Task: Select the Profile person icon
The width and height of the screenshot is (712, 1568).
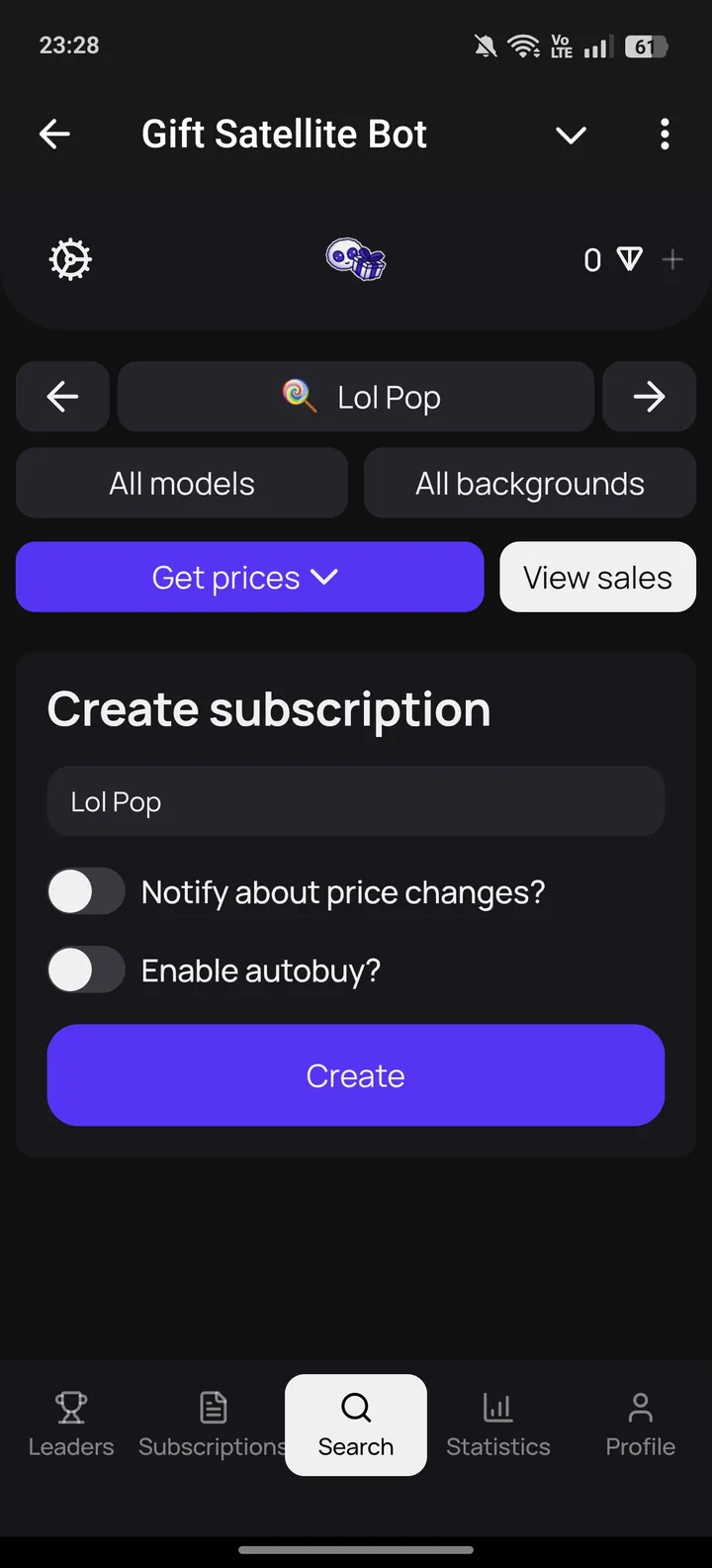Action: tap(639, 1425)
